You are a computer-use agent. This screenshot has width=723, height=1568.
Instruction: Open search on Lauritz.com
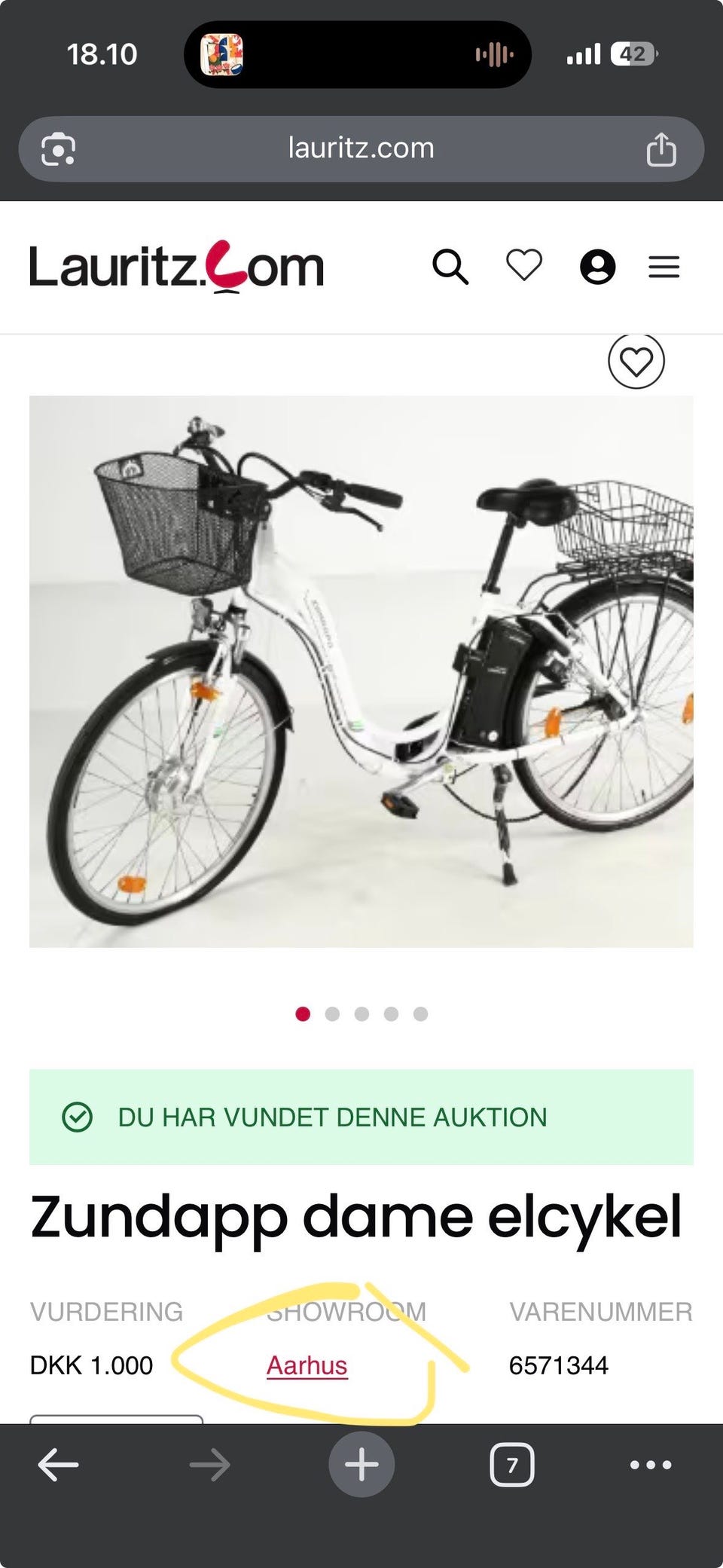(452, 267)
